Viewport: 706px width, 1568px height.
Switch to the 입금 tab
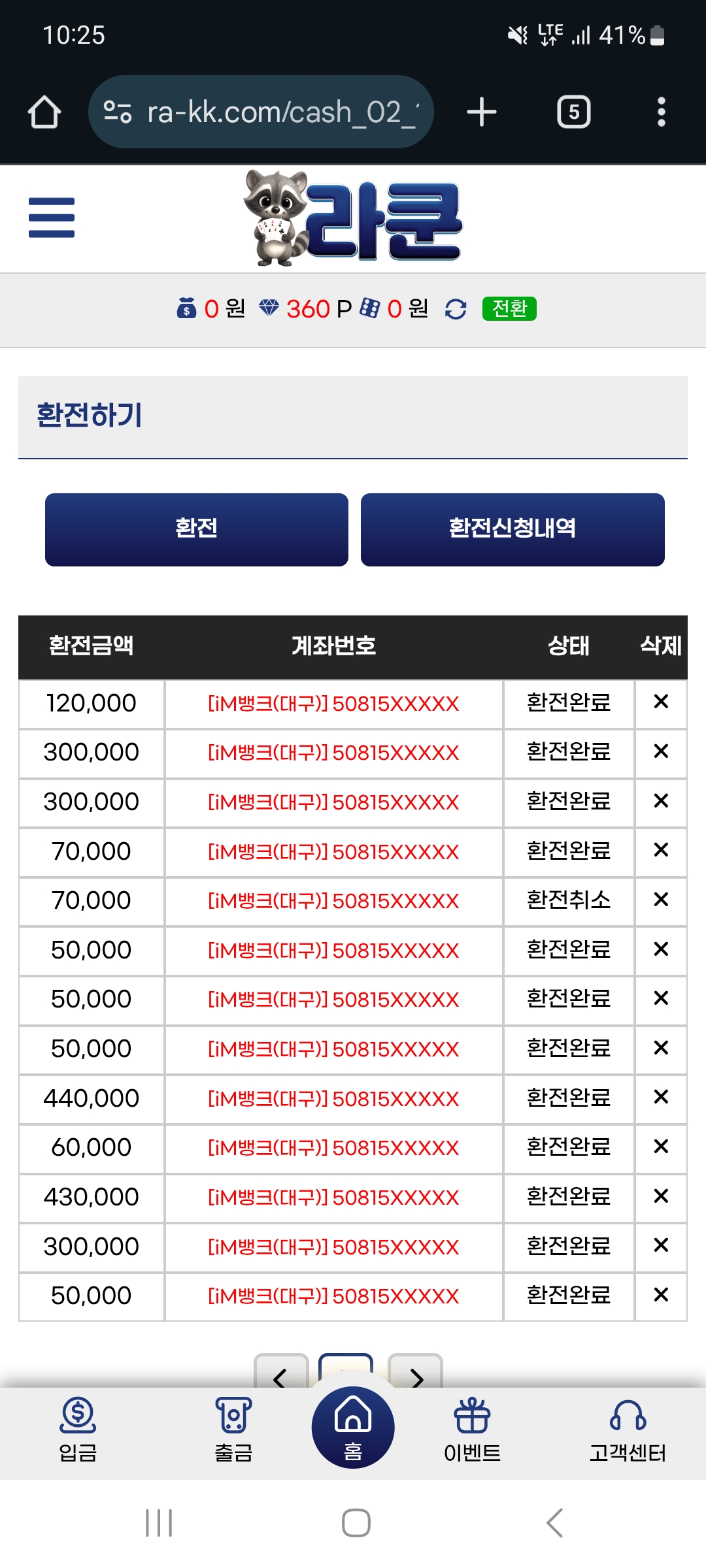point(78,1429)
